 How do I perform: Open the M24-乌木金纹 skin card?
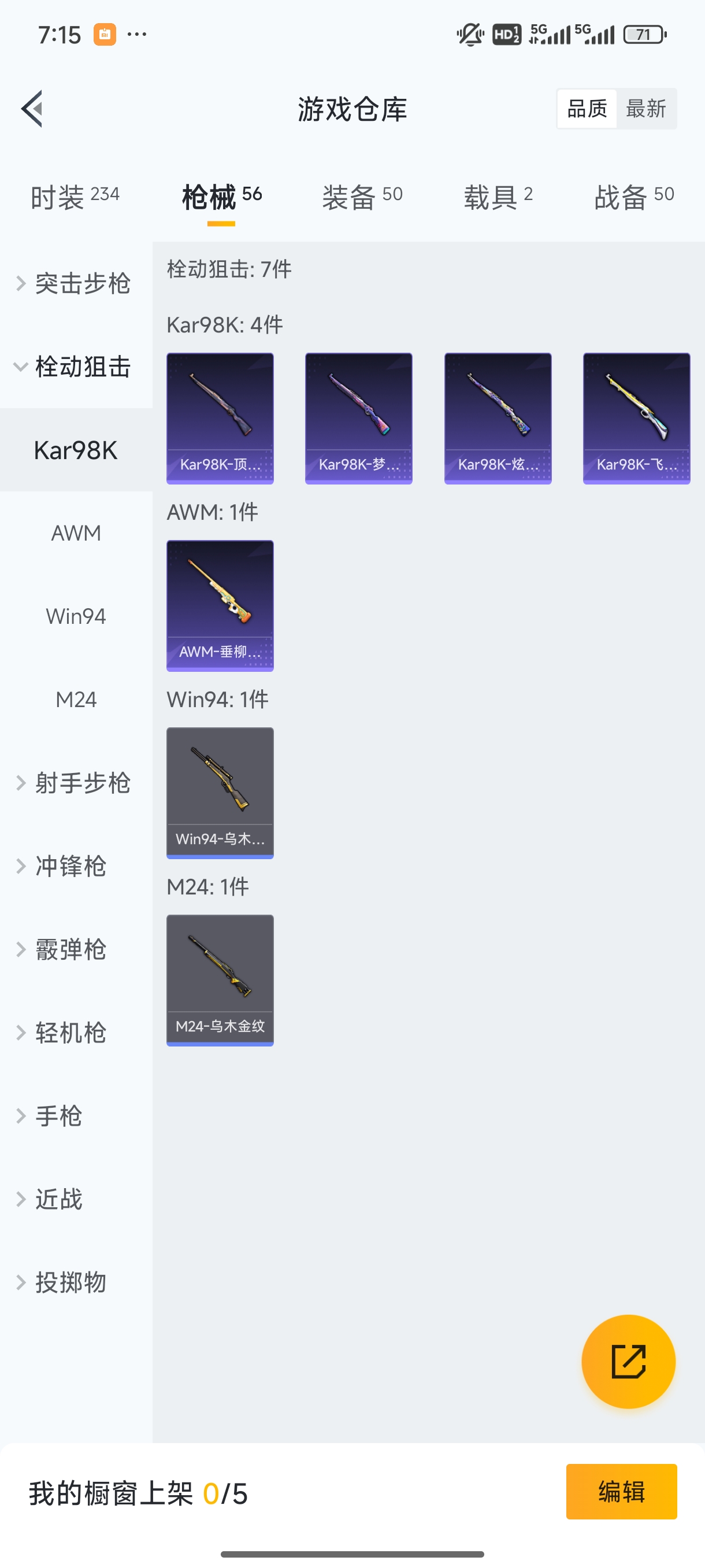click(x=220, y=979)
